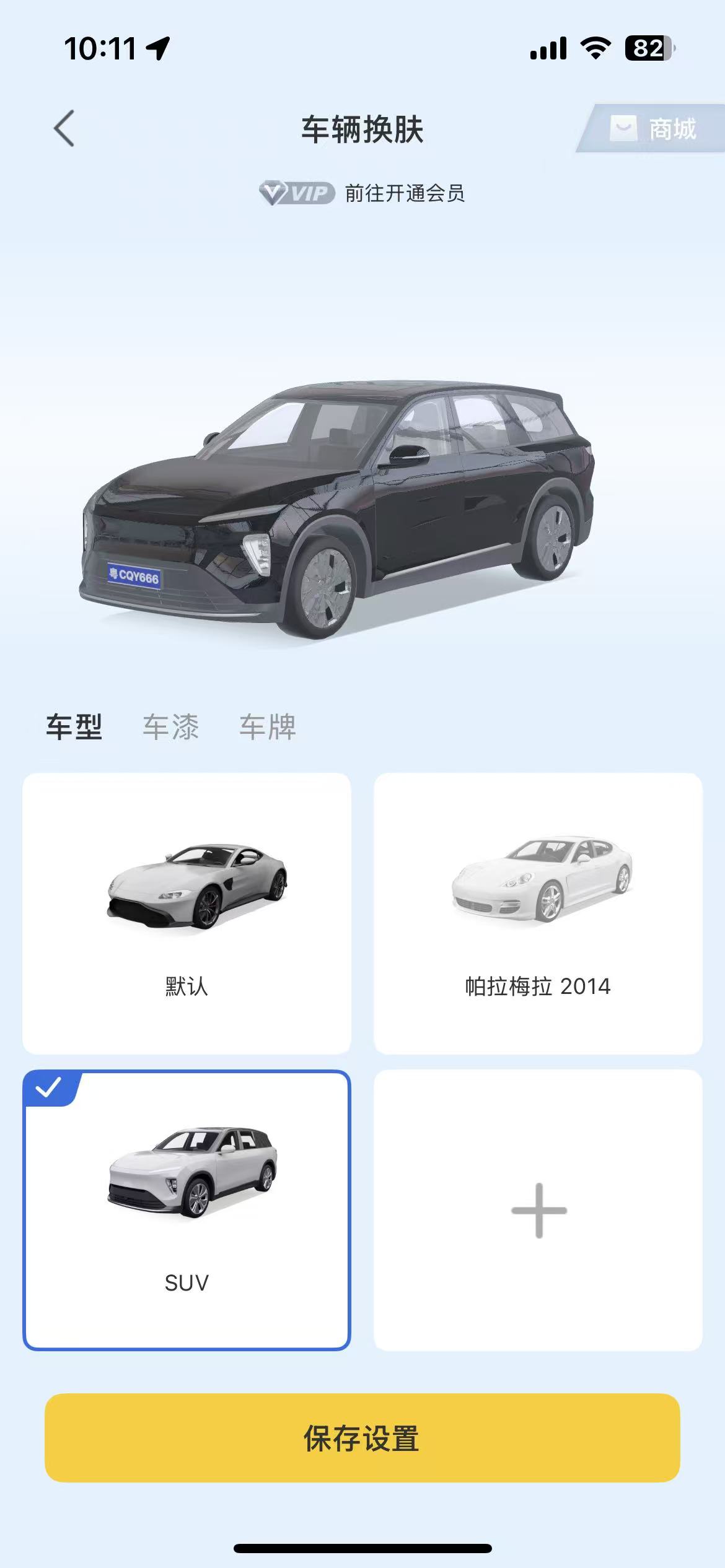The width and height of the screenshot is (725, 1568).
Task: Select the 车型 tab
Action: coord(74,726)
